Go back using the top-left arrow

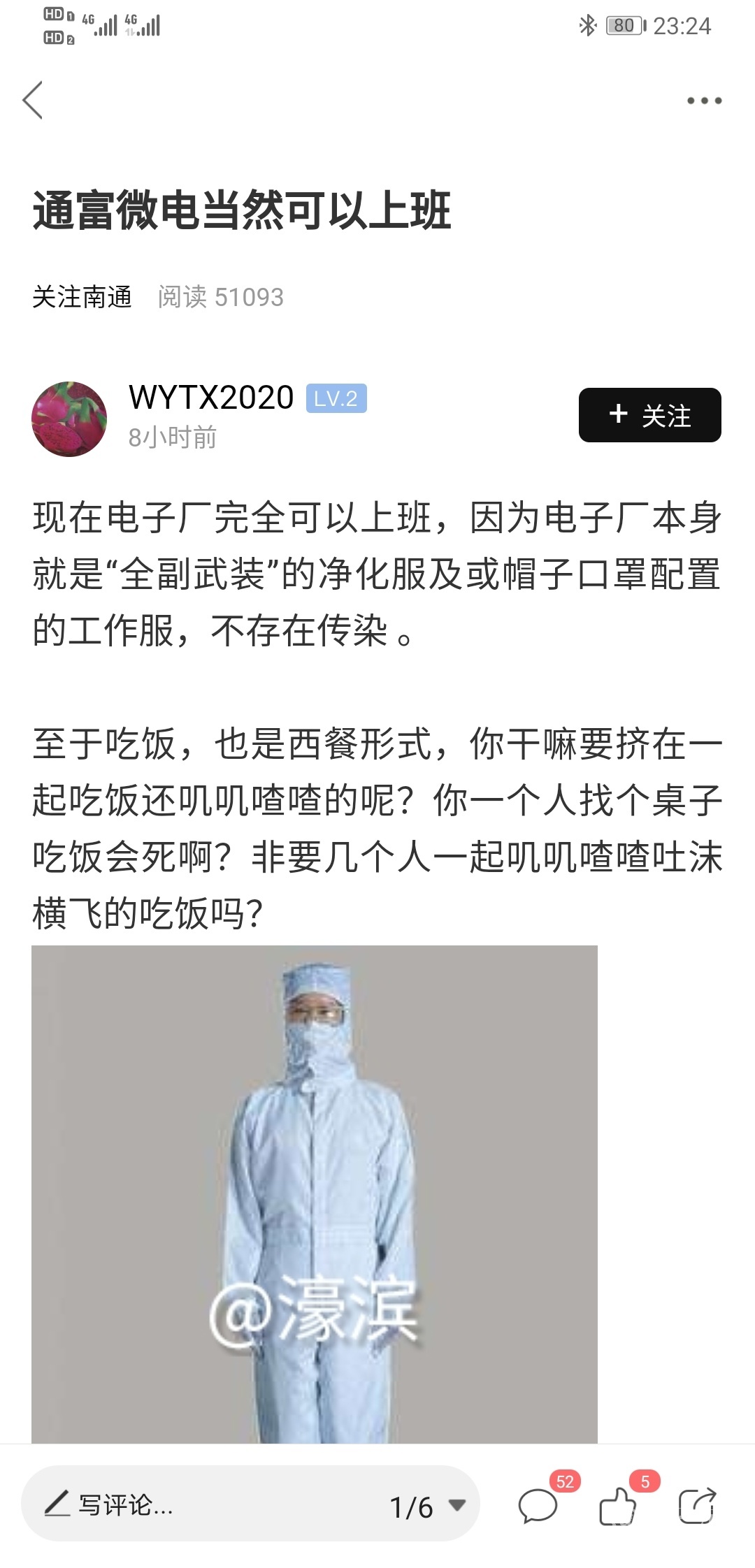tap(33, 100)
